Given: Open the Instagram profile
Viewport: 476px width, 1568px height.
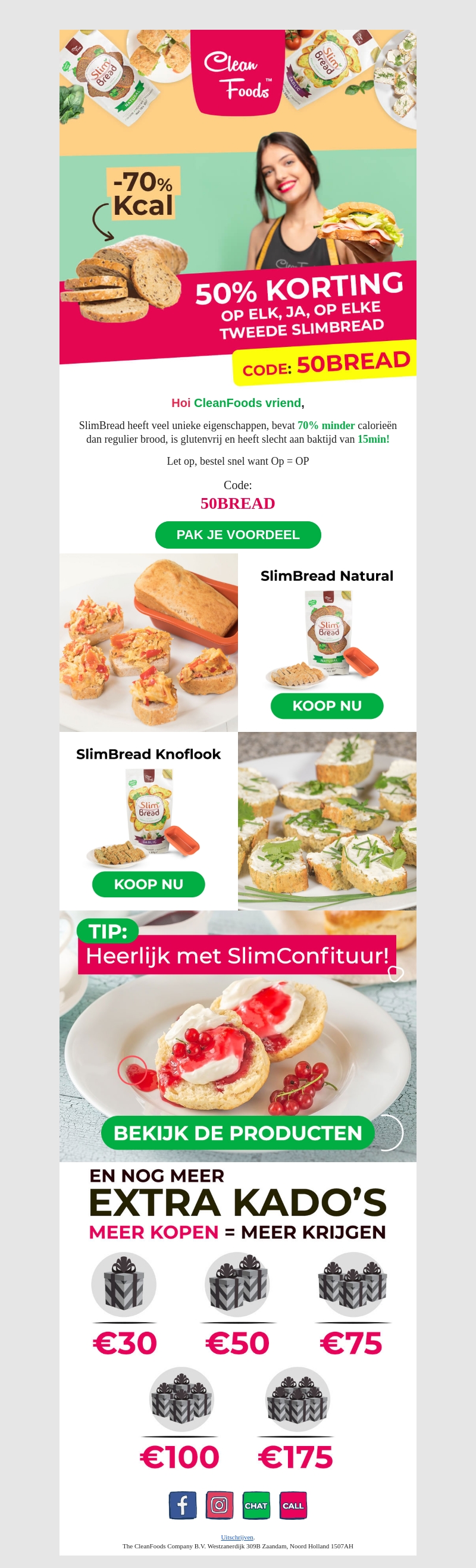Looking at the screenshot, I should pyautogui.click(x=219, y=1506).
